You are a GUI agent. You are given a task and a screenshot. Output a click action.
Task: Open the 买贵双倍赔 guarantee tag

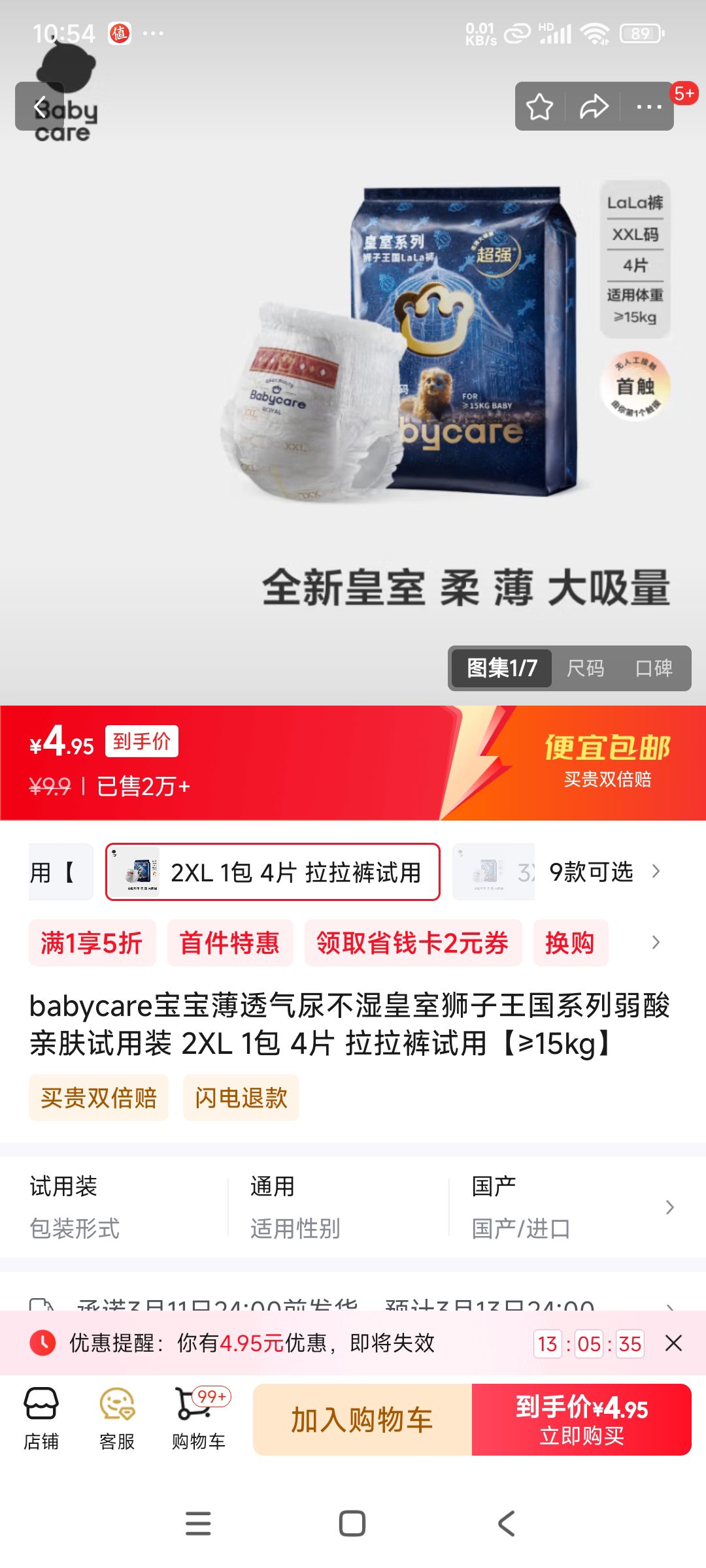pyautogui.click(x=99, y=1098)
